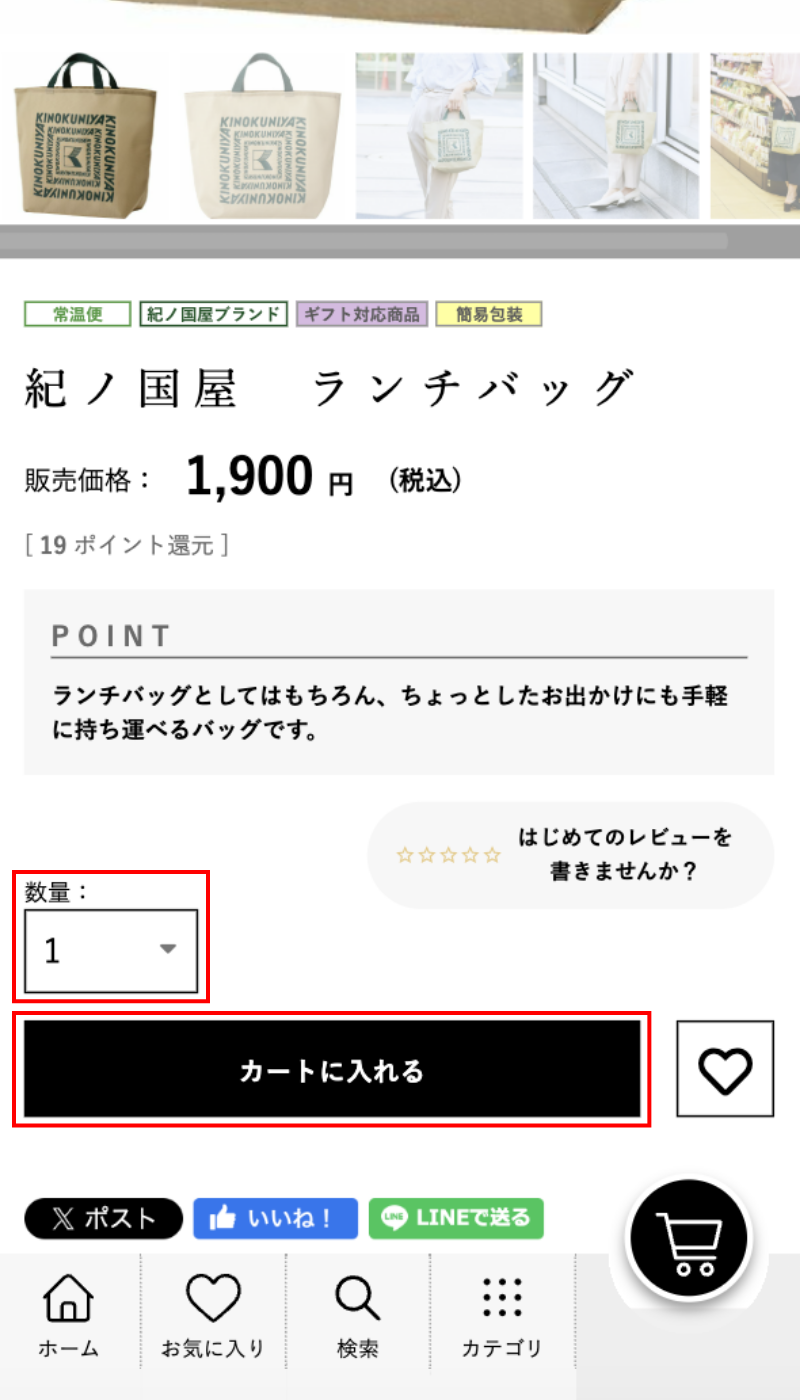Go to the ホーム tab
800x1400 pixels.
coord(69,1317)
